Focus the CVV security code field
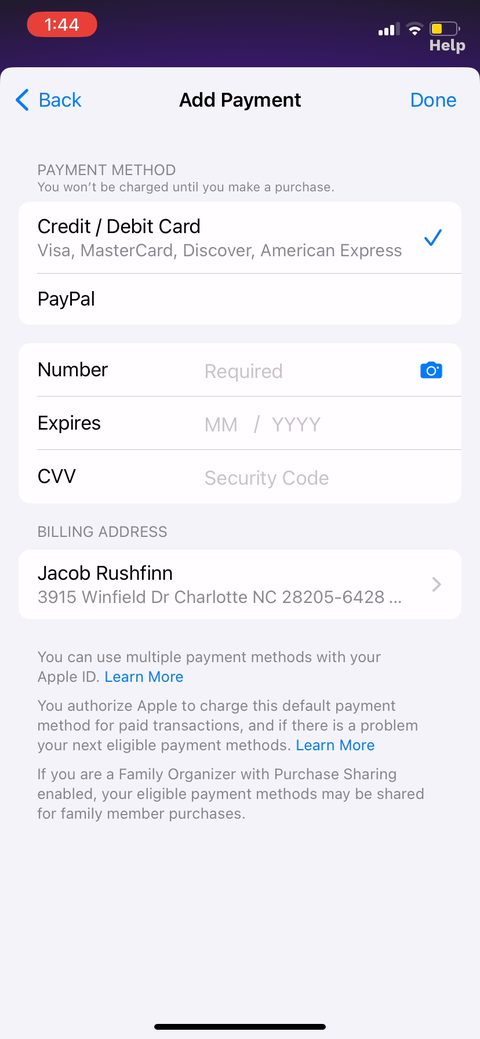This screenshot has height=1039, width=480. tap(239, 476)
